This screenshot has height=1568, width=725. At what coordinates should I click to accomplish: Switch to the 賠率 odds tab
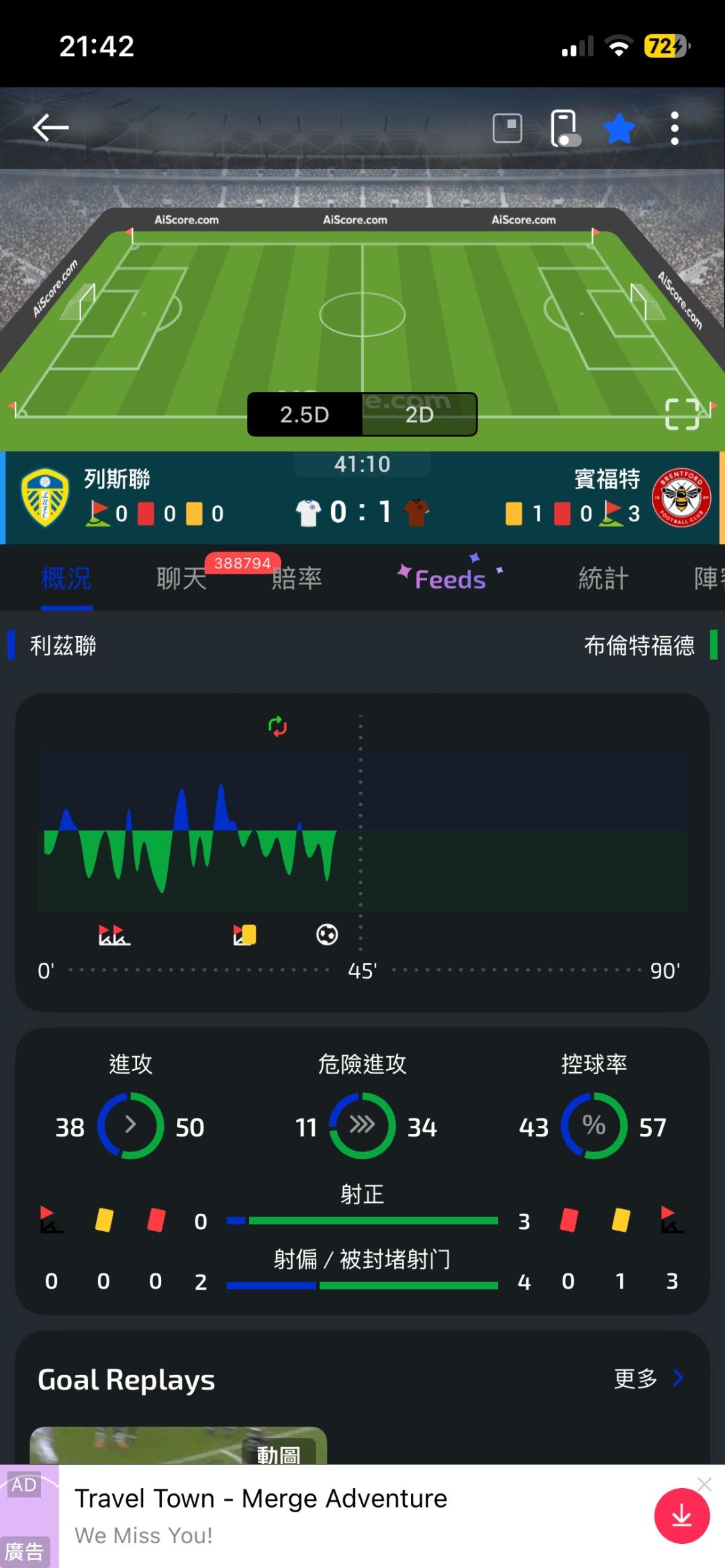[x=297, y=578]
